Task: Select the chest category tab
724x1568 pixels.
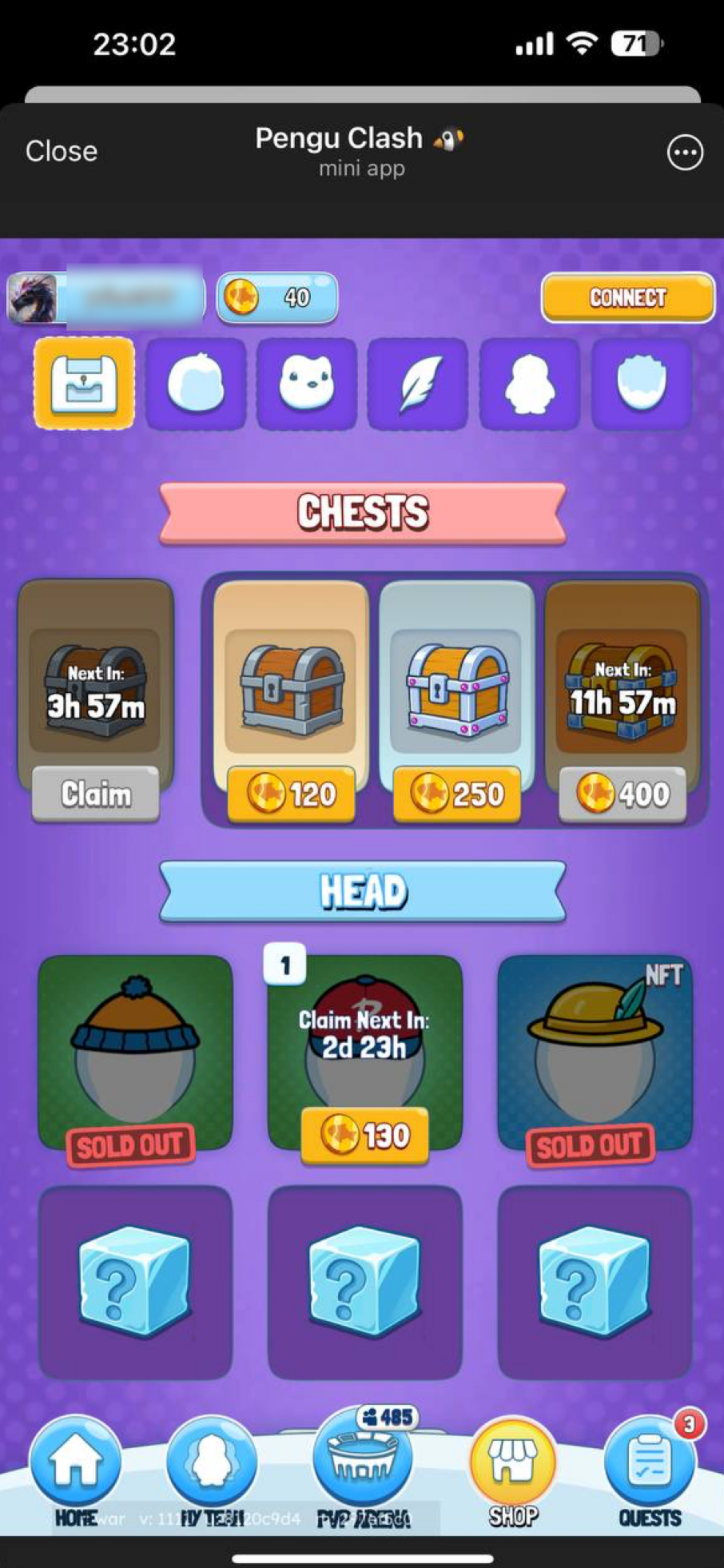Action: (84, 384)
